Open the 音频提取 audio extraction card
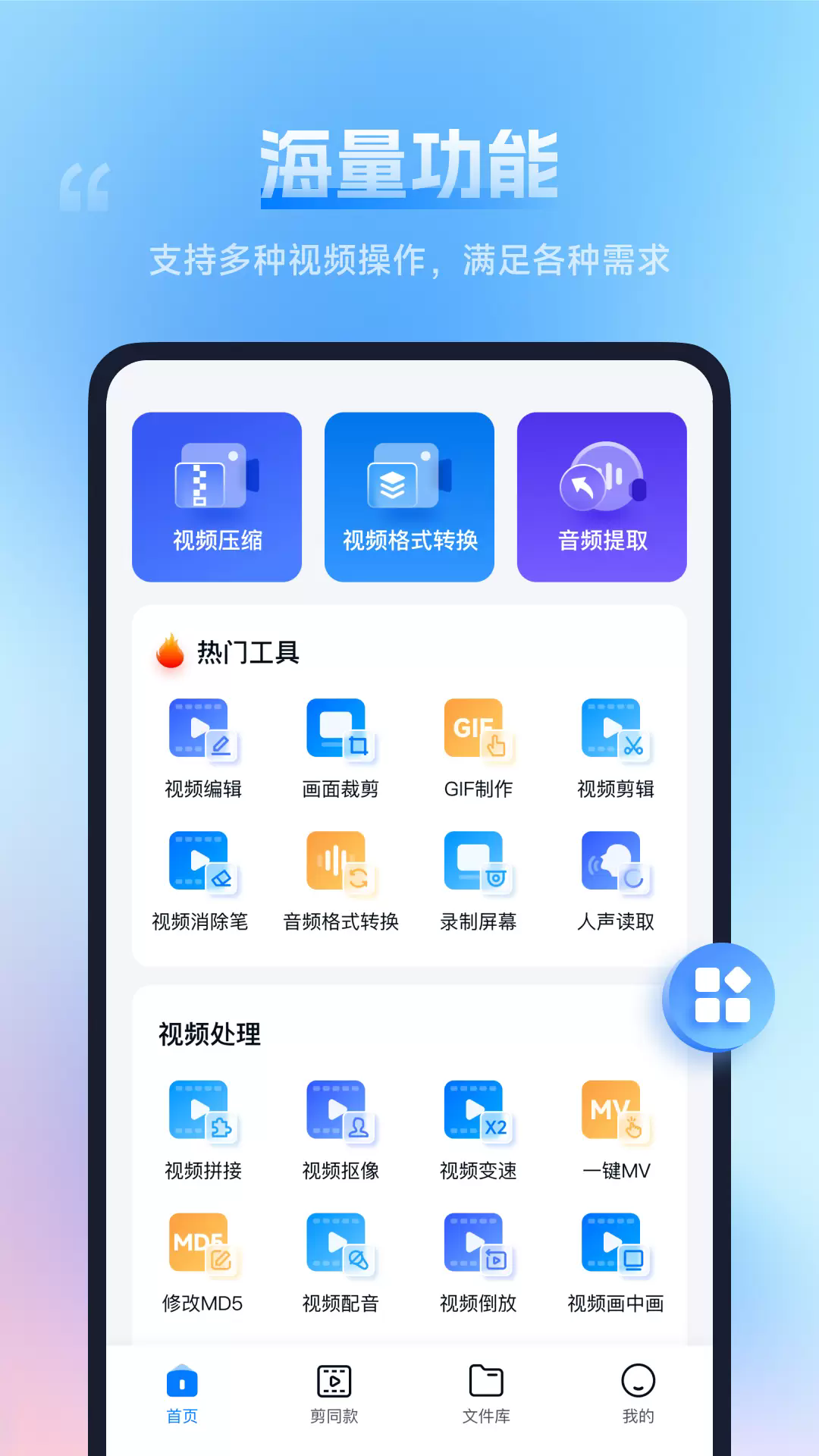Image resolution: width=819 pixels, height=1456 pixels. click(x=602, y=495)
